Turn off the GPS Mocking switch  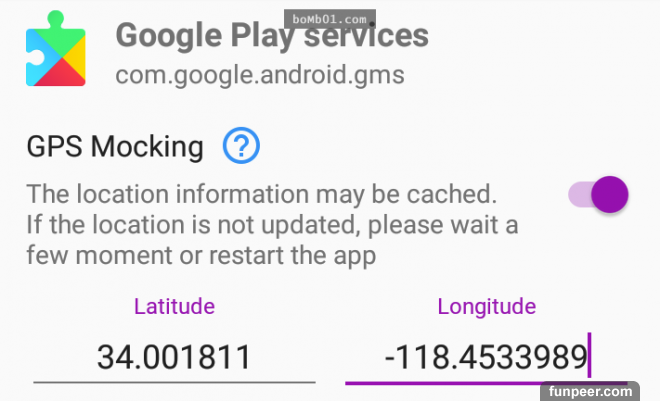coord(599,195)
